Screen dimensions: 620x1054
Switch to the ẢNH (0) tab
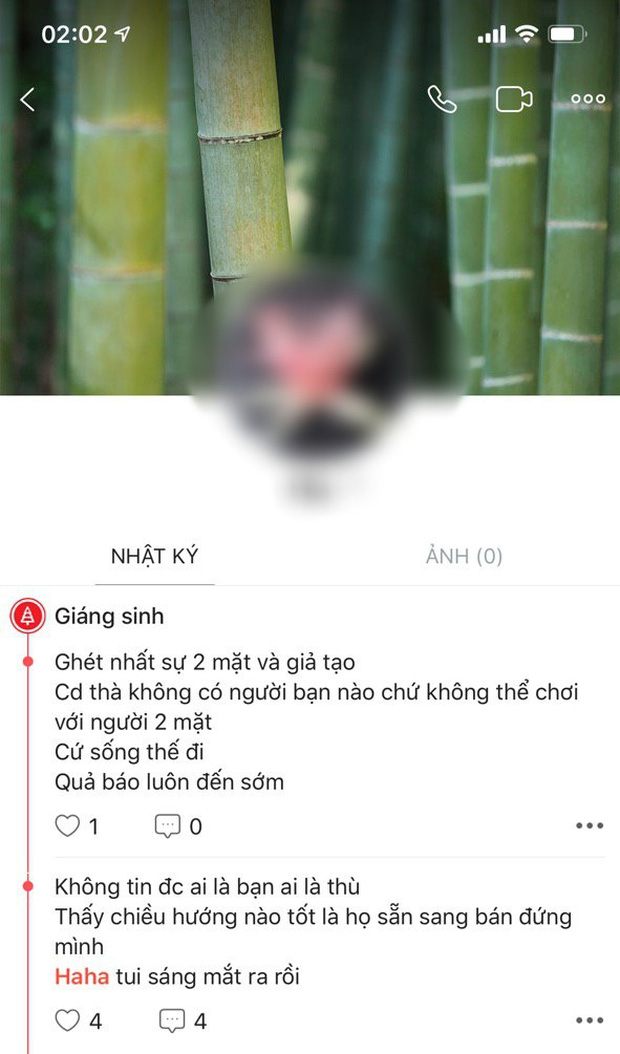pyautogui.click(x=464, y=557)
